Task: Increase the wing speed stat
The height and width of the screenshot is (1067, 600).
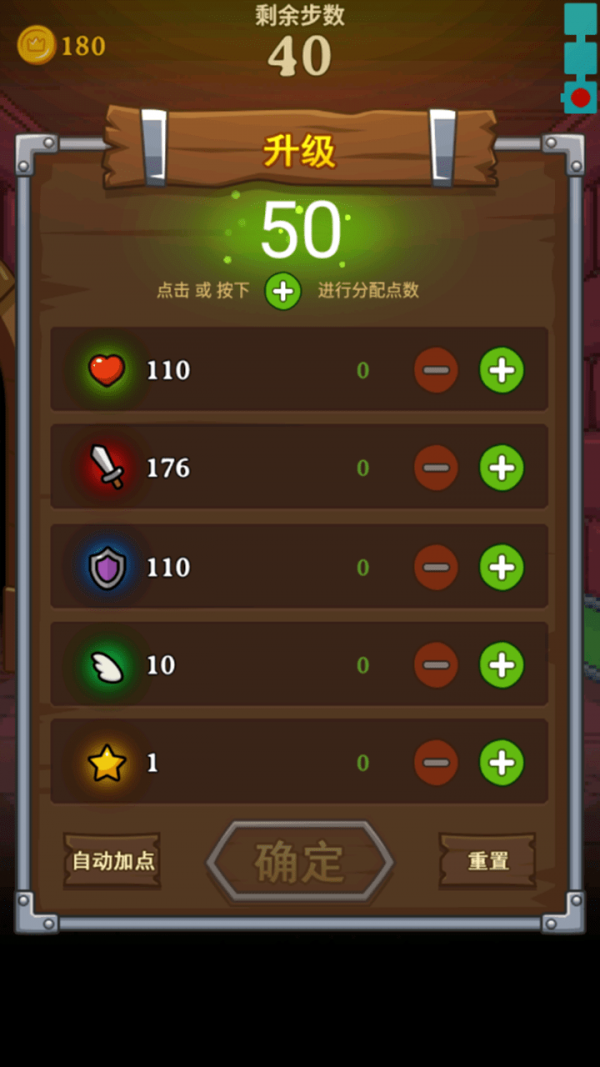Action: (x=502, y=665)
